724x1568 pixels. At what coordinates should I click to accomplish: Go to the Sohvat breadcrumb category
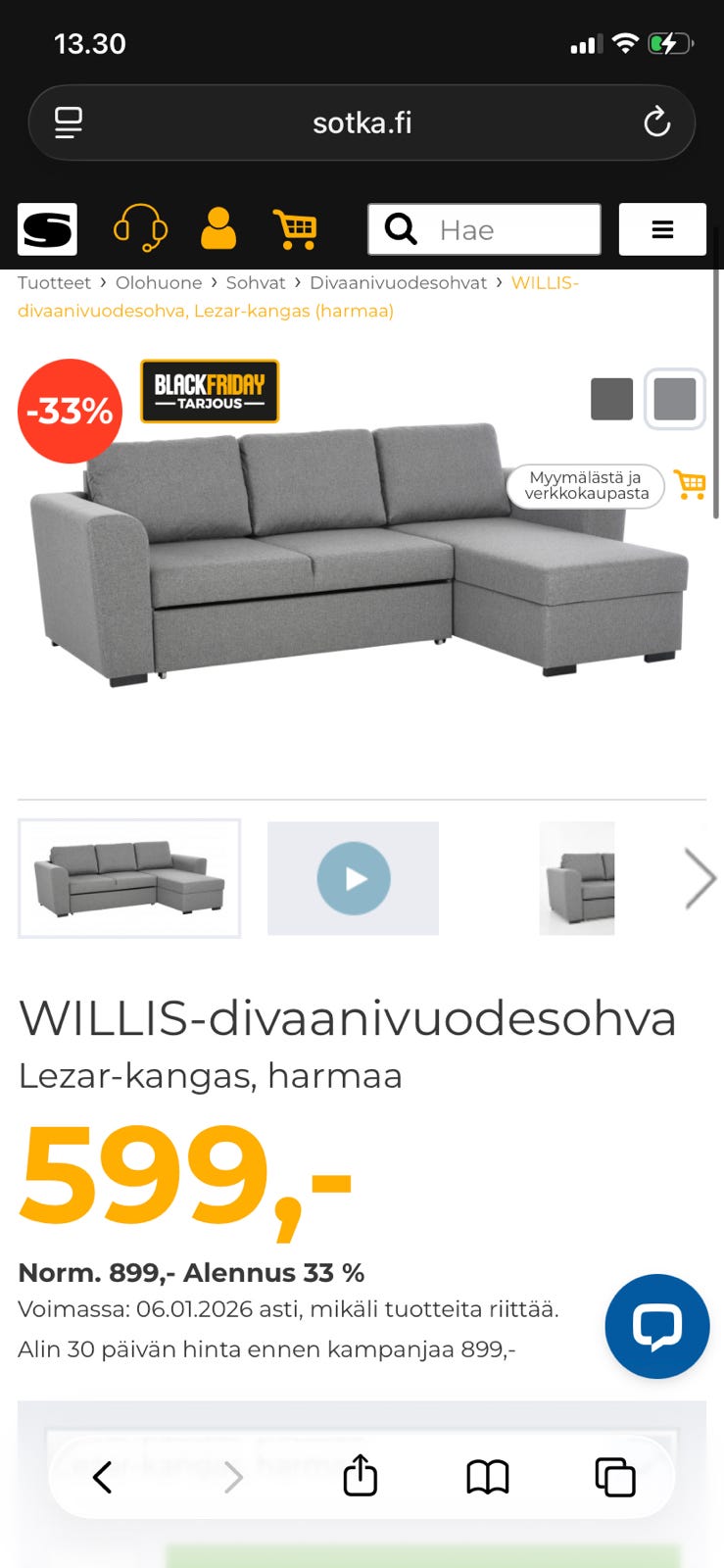255,282
